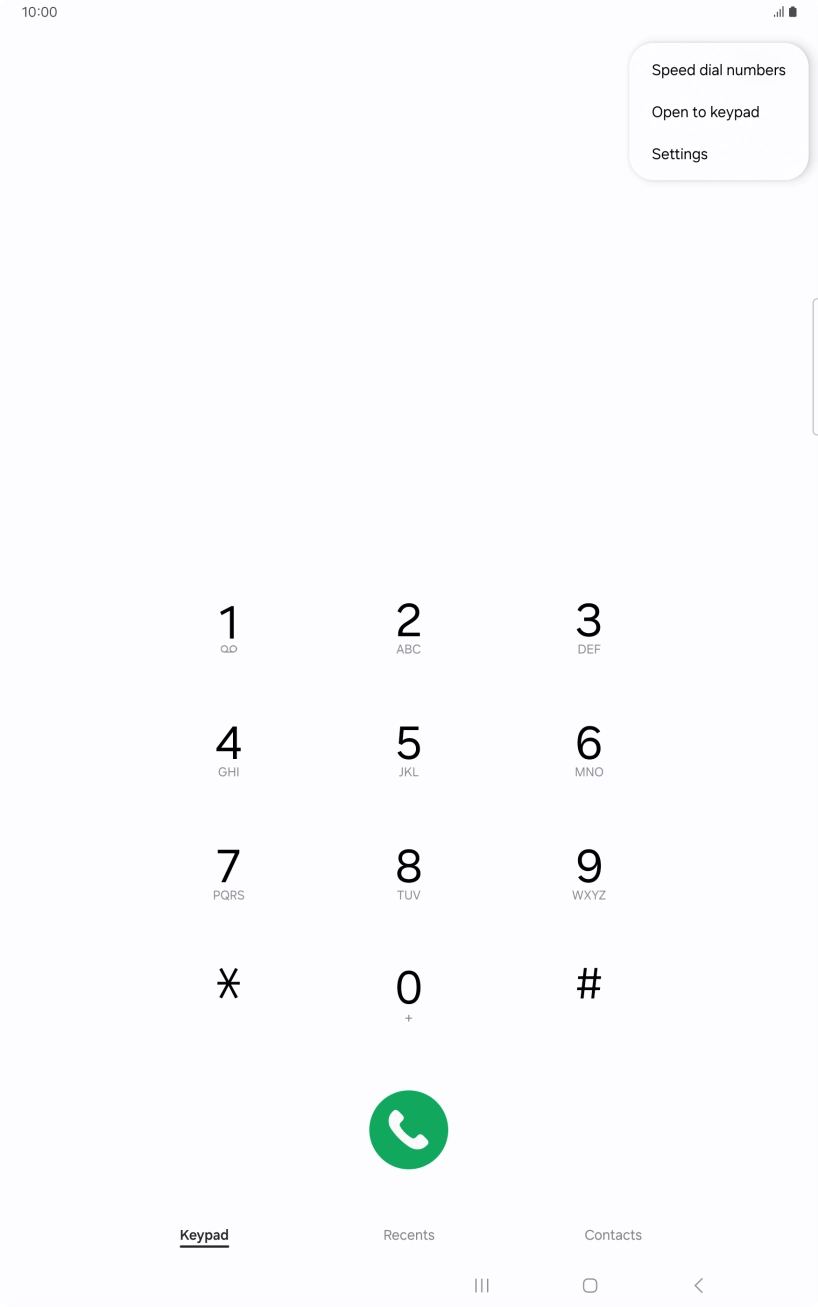Tap the star key on the keypad
Image resolution: width=818 pixels, height=1307 pixels.
click(x=228, y=985)
